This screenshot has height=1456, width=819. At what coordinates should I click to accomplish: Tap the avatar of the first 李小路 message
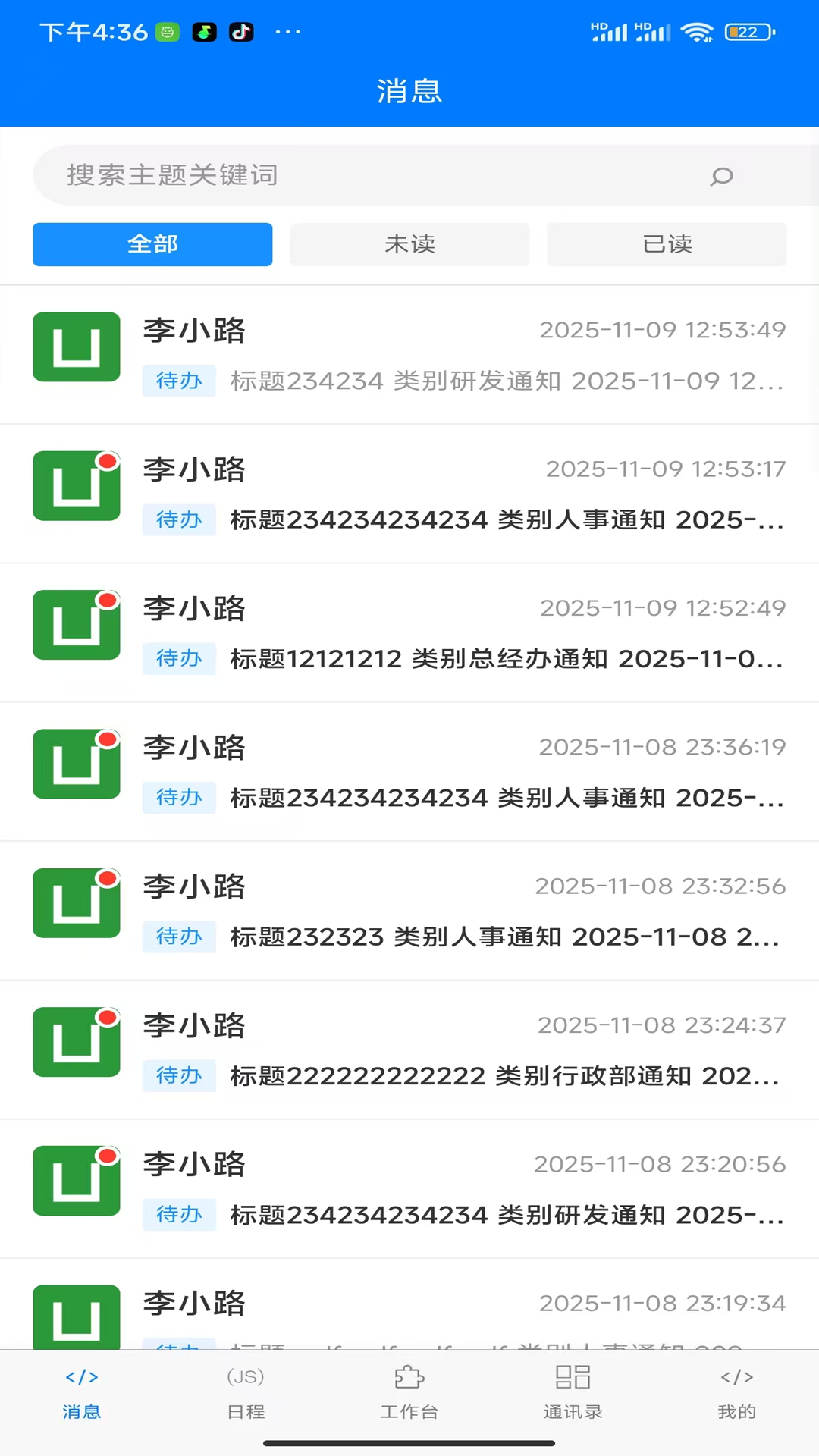point(76,347)
